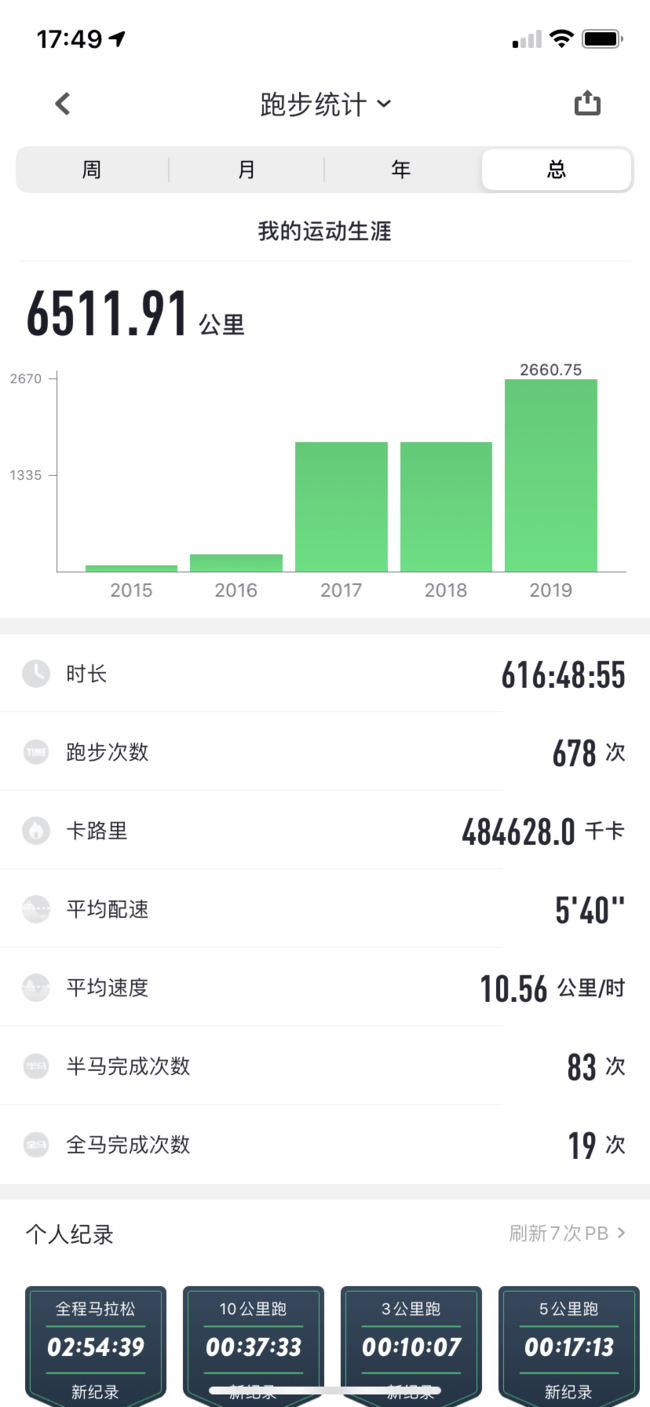
Task: Go back using the back arrow
Action: (63, 103)
